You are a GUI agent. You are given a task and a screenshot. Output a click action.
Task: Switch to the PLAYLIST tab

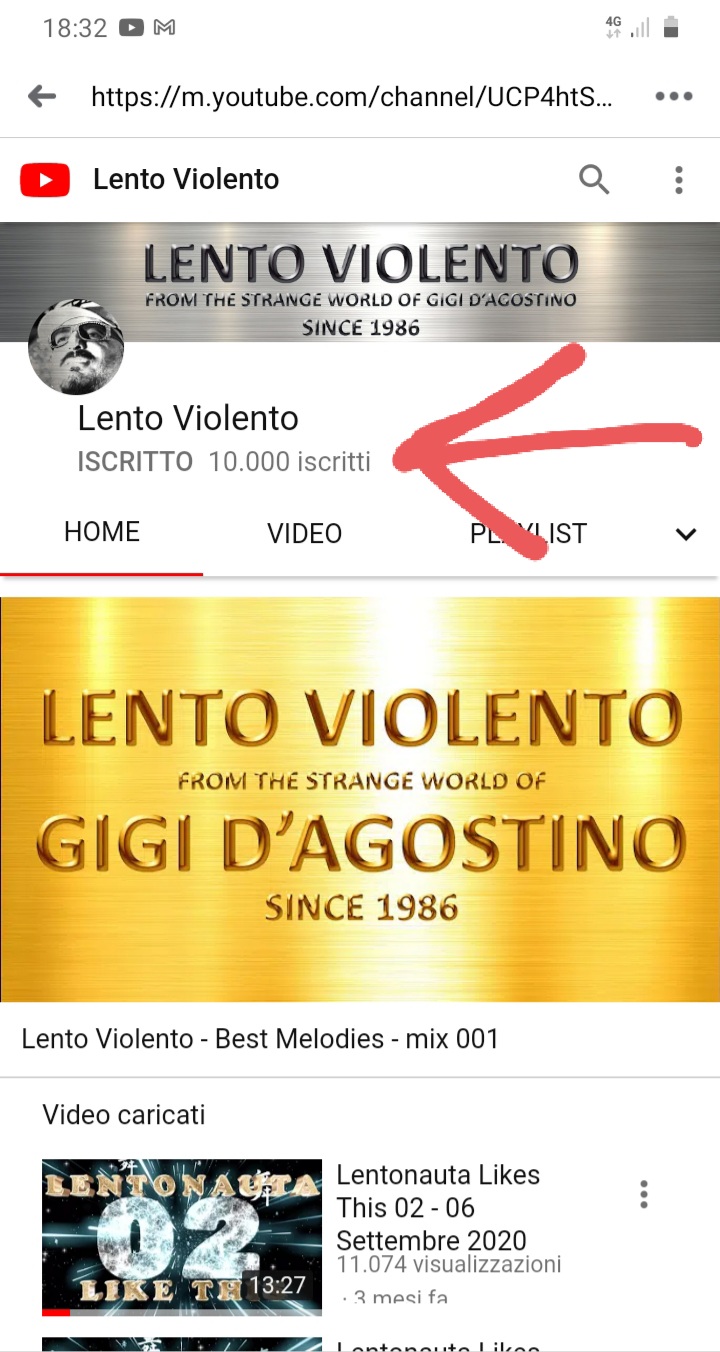click(528, 534)
